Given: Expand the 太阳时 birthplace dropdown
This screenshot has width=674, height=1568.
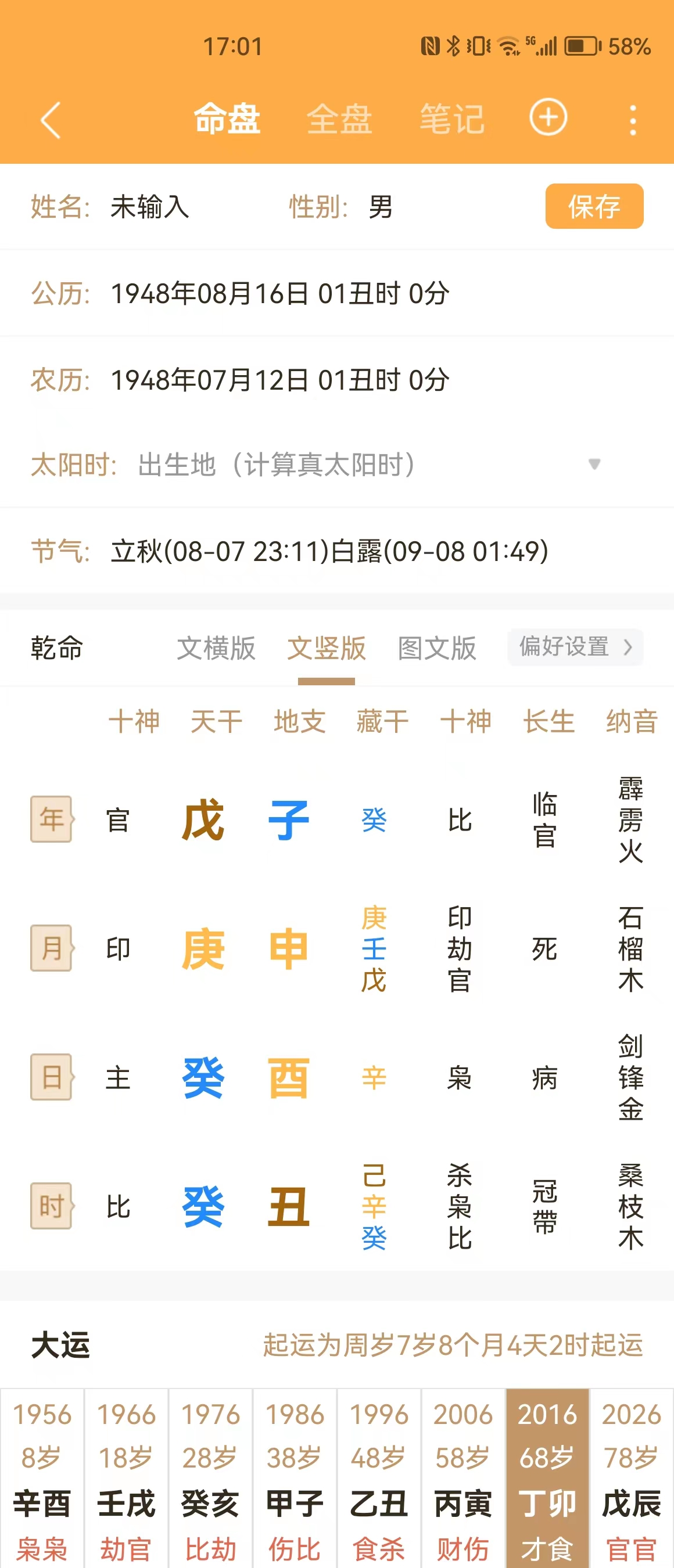Looking at the screenshot, I should [594, 465].
